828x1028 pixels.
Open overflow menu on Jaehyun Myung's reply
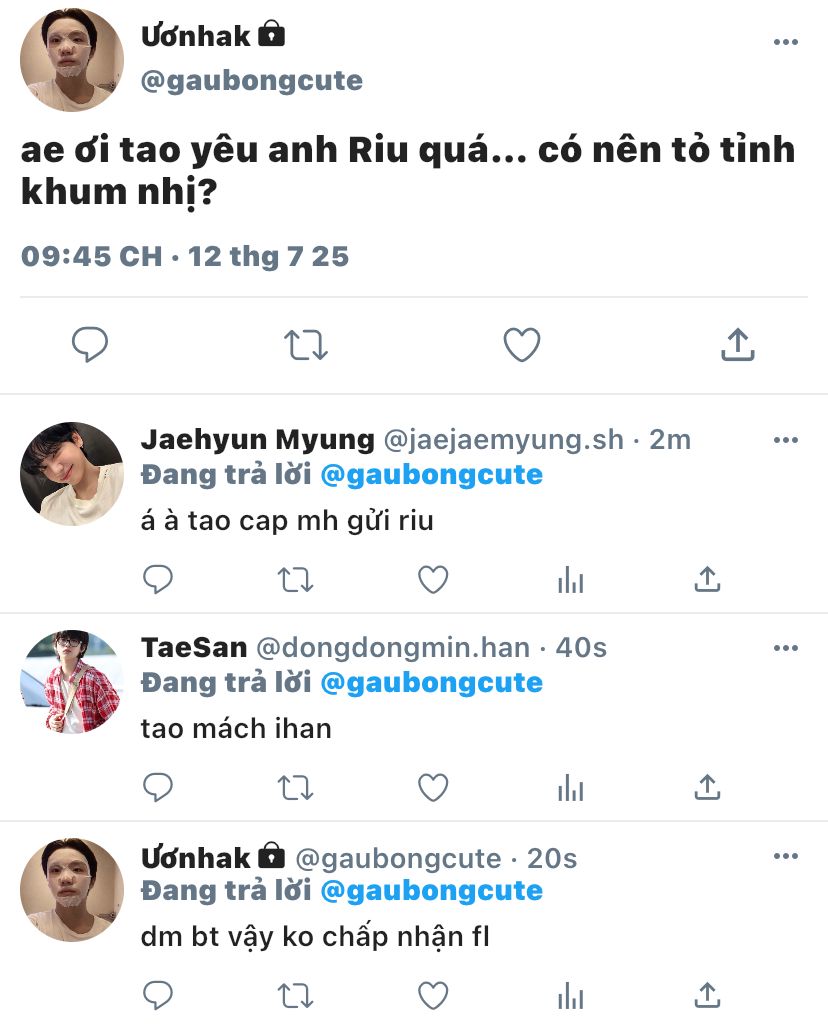[786, 440]
